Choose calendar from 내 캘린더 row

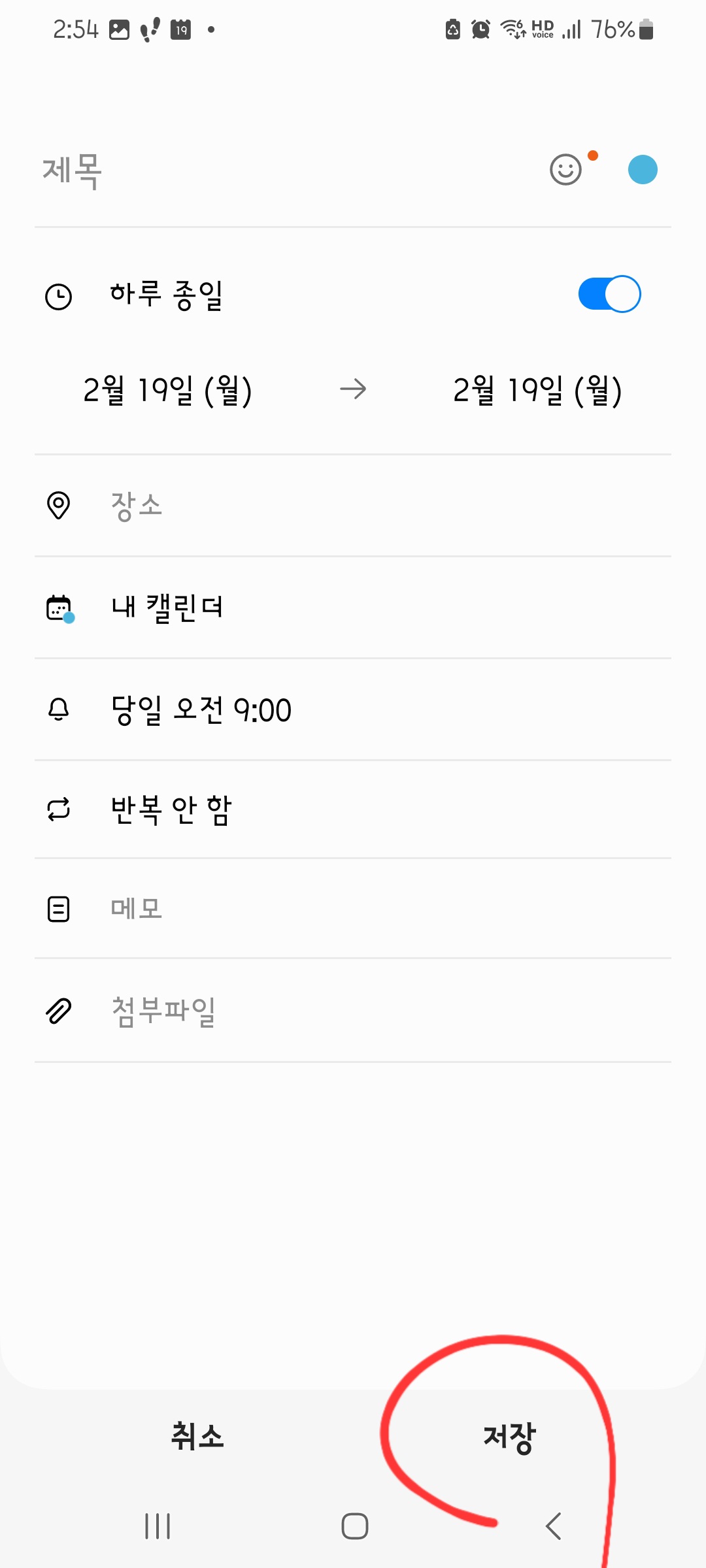(x=353, y=608)
